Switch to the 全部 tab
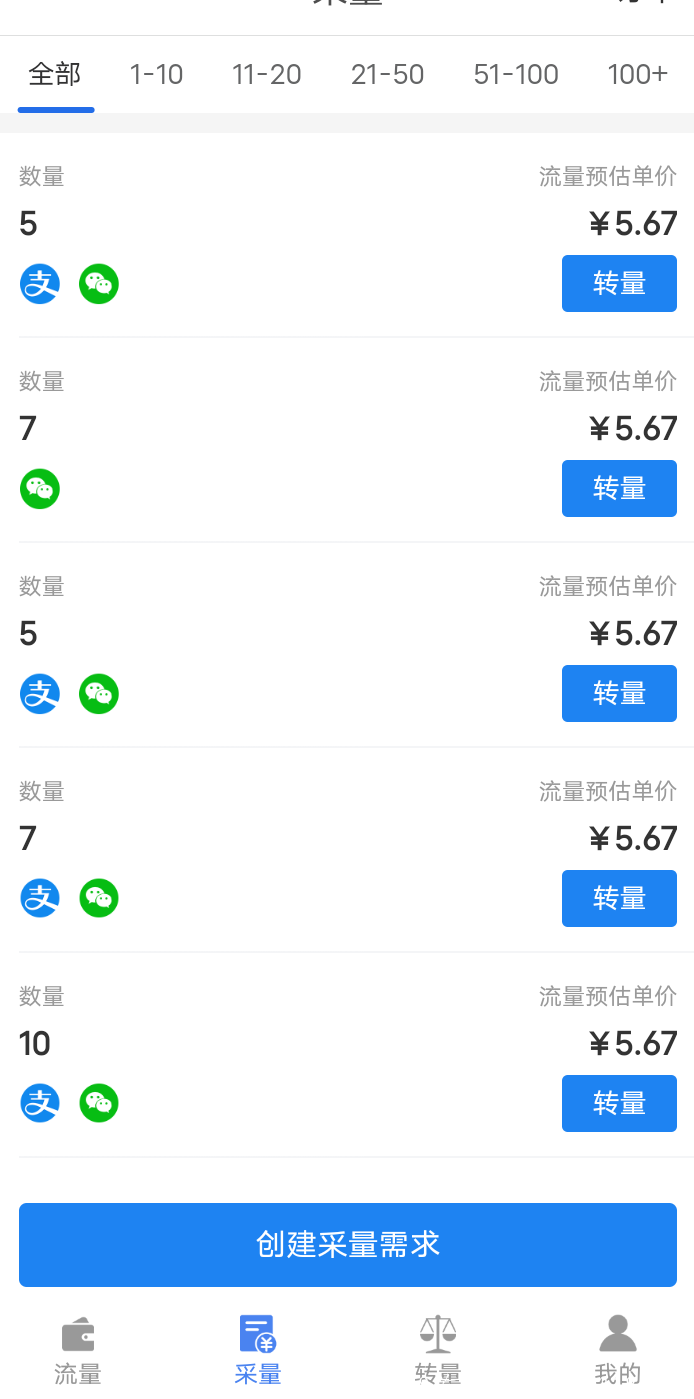 point(55,75)
